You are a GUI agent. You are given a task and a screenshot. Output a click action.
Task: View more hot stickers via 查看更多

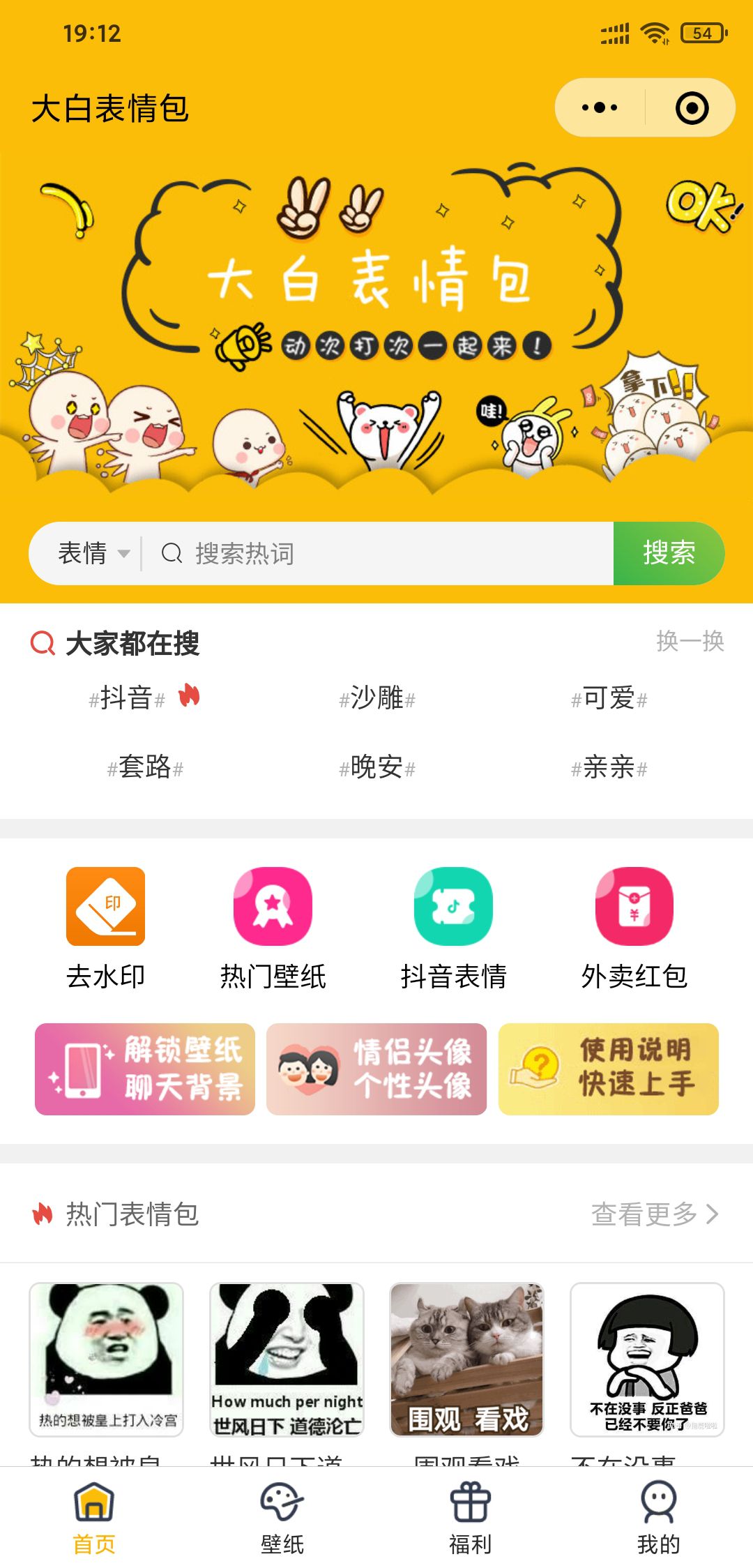[x=653, y=1214]
